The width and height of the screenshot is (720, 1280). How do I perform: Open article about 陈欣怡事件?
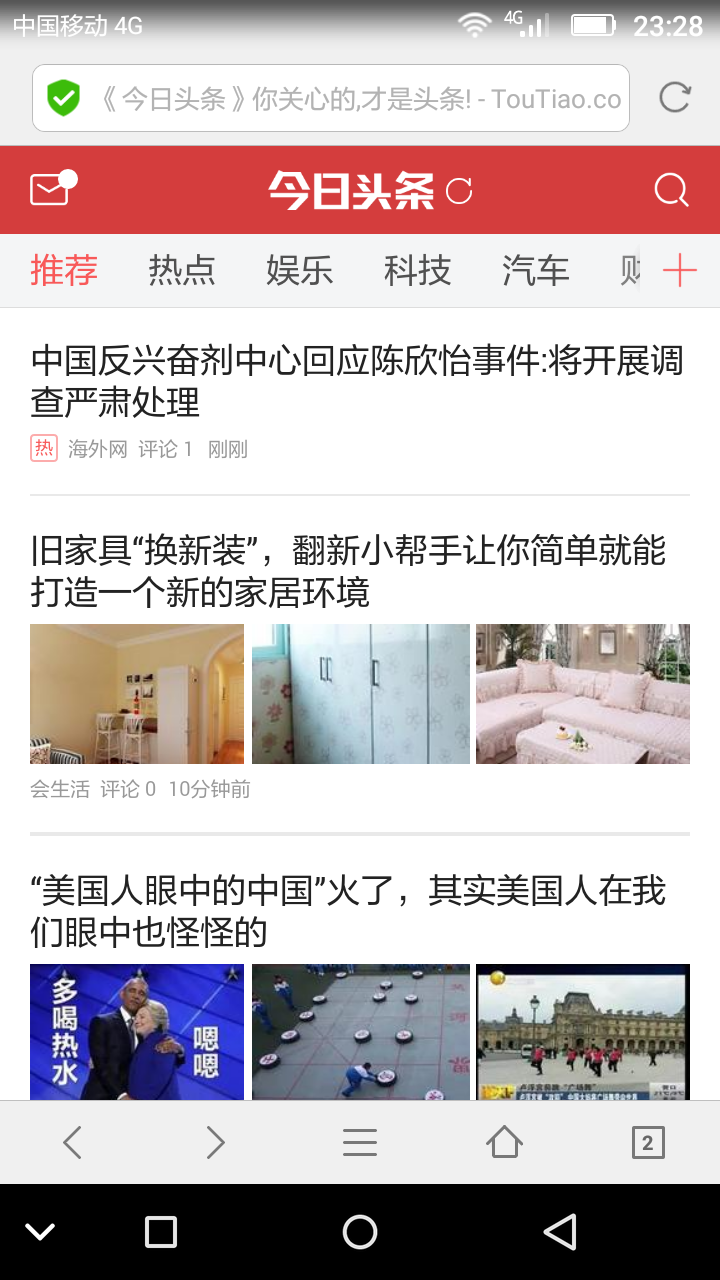pos(356,381)
